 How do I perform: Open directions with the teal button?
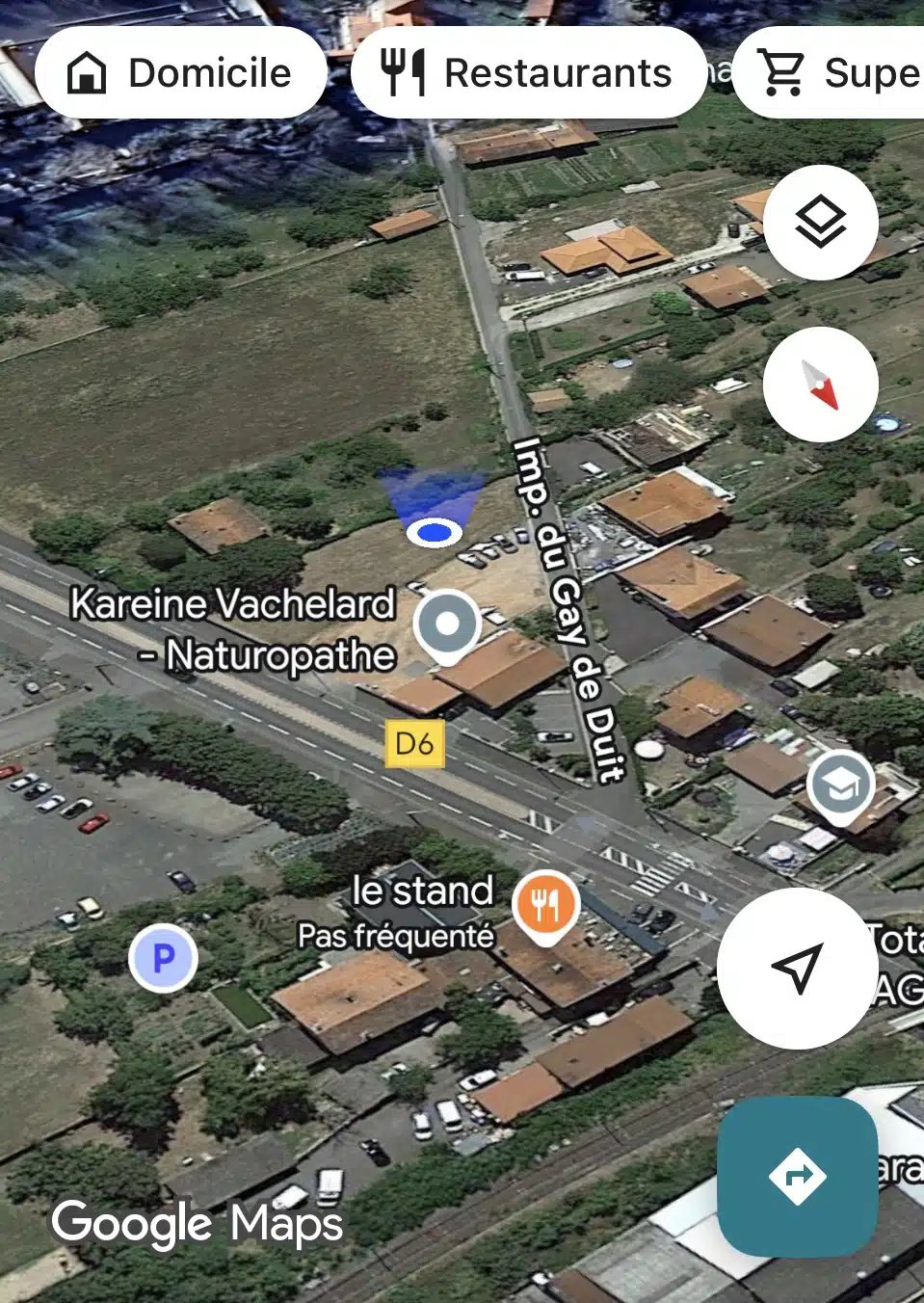pos(797,1176)
